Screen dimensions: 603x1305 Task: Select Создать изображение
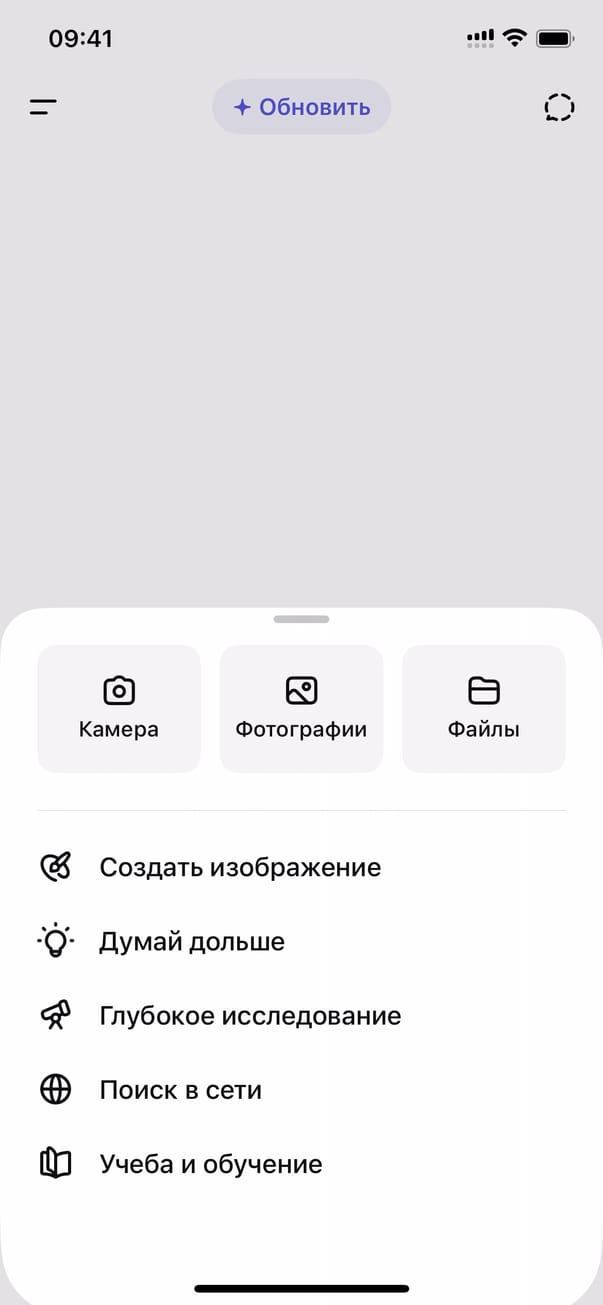coord(240,867)
